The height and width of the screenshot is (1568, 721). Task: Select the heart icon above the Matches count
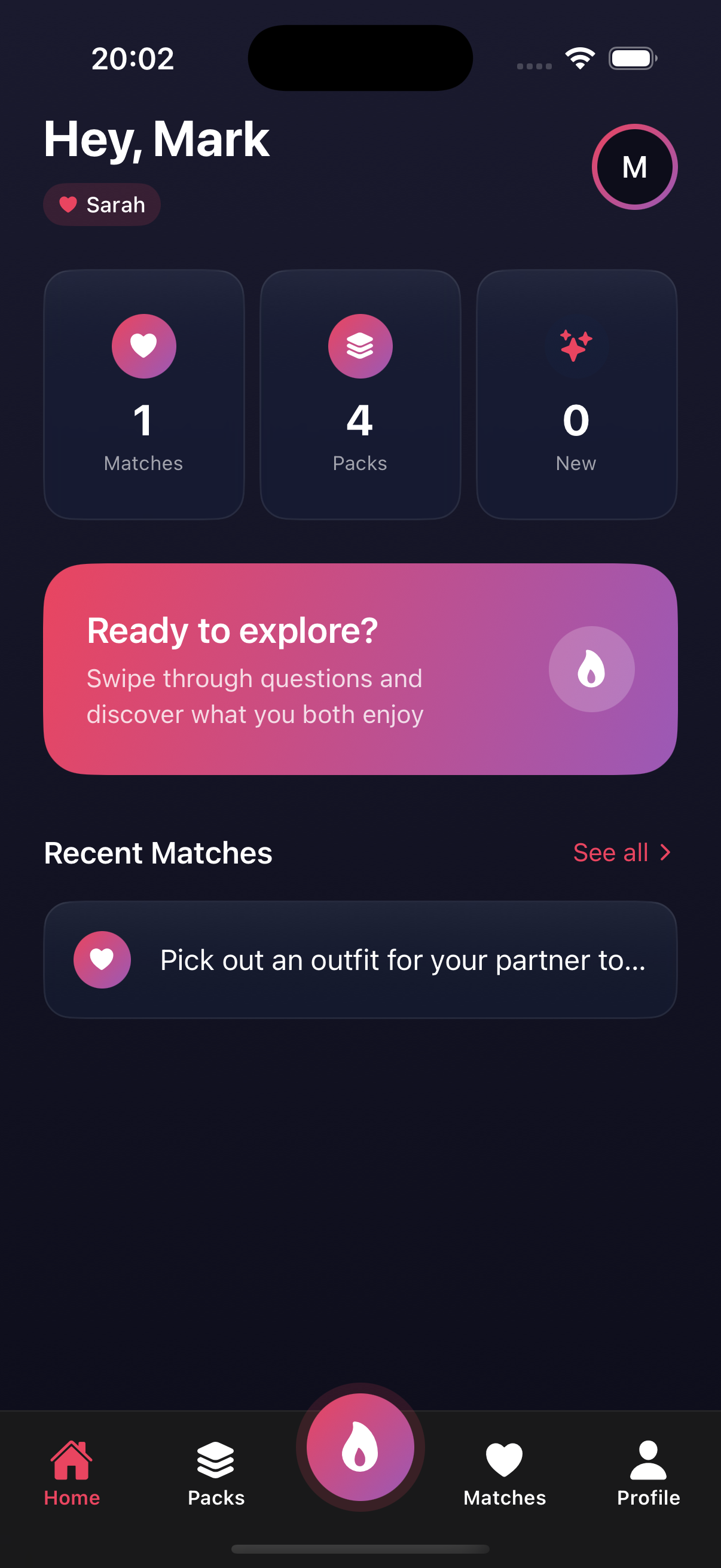click(143, 346)
